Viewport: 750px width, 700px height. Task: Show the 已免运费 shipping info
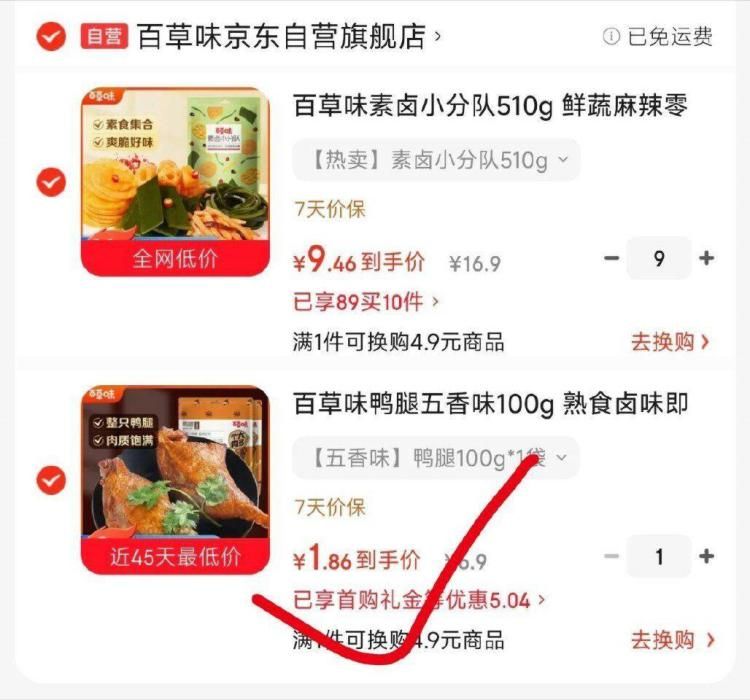658,37
